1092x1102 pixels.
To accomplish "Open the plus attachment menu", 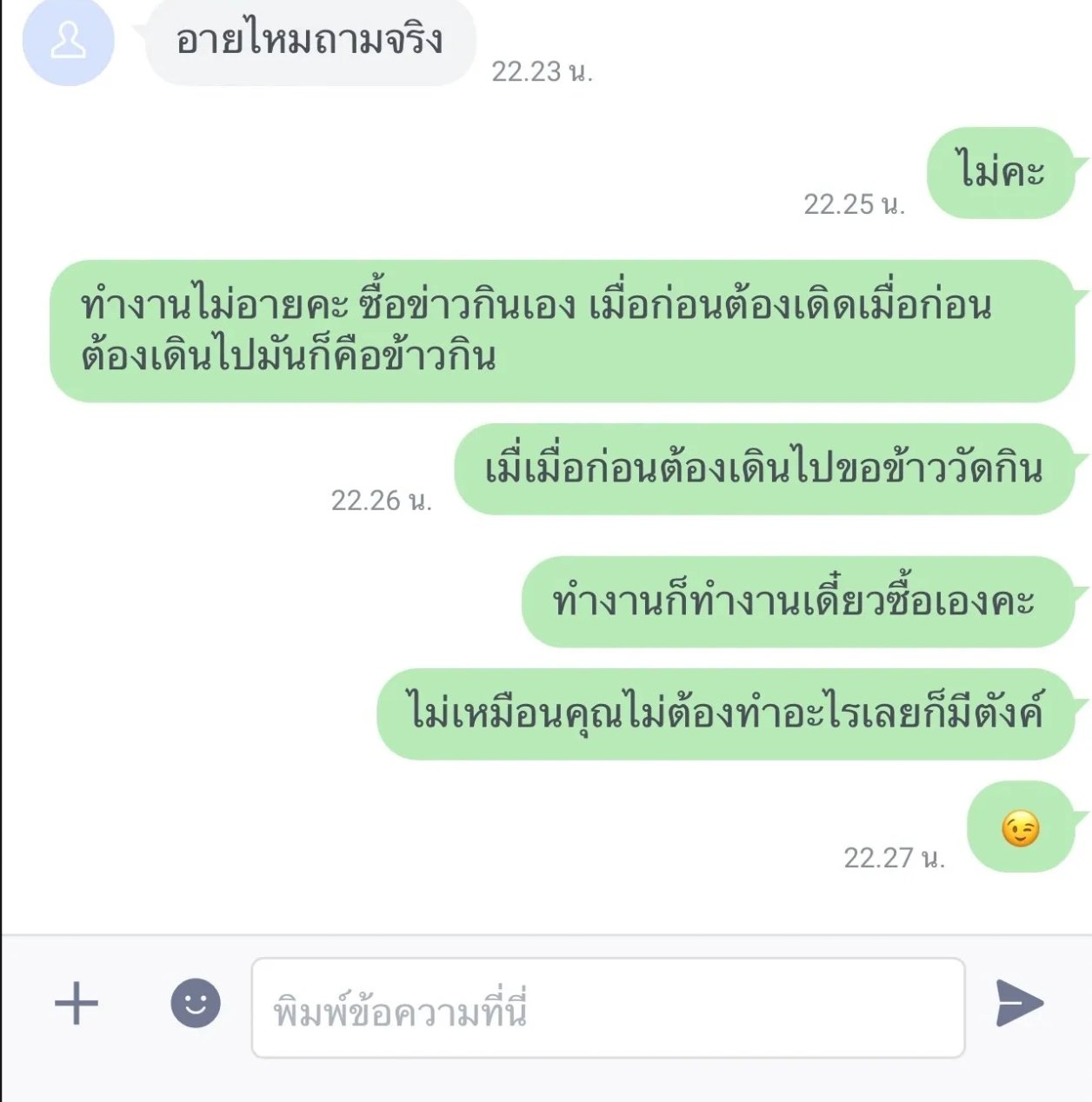I will [x=77, y=1004].
